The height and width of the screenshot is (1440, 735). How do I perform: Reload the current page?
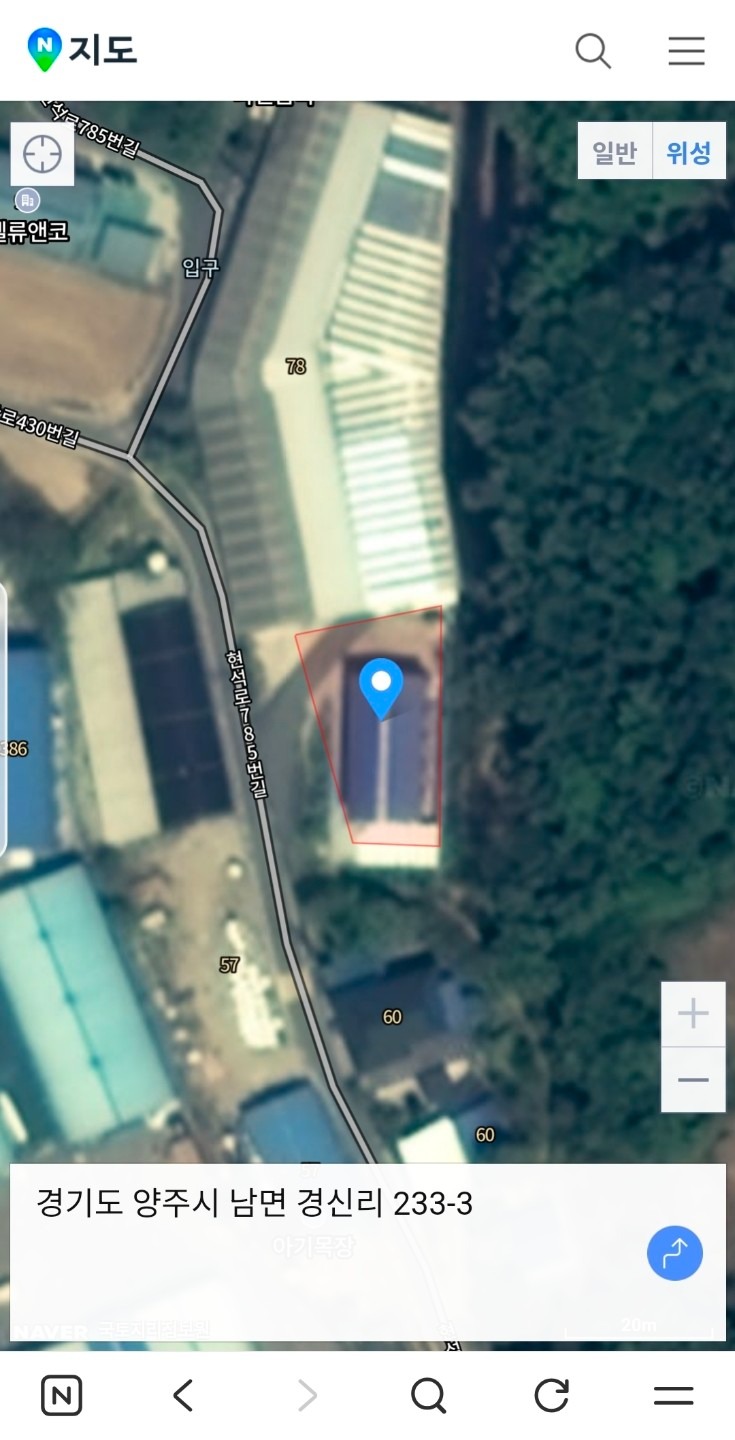tap(551, 1395)
